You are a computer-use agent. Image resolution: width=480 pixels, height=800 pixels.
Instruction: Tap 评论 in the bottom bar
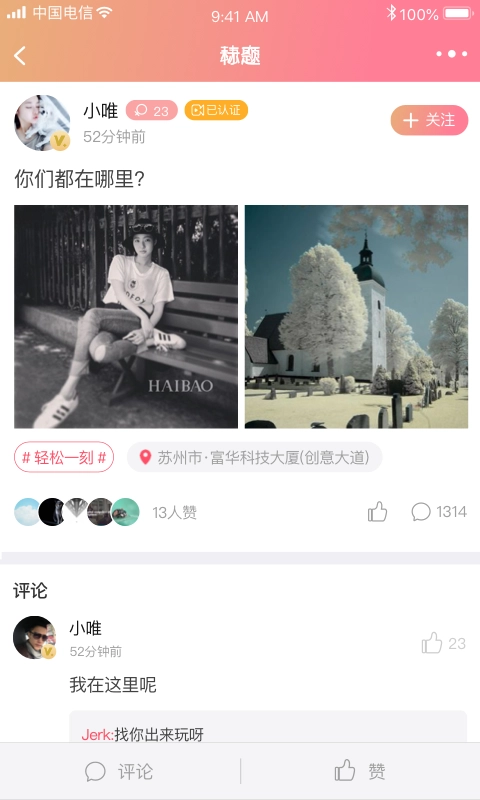tap(119, 771)
